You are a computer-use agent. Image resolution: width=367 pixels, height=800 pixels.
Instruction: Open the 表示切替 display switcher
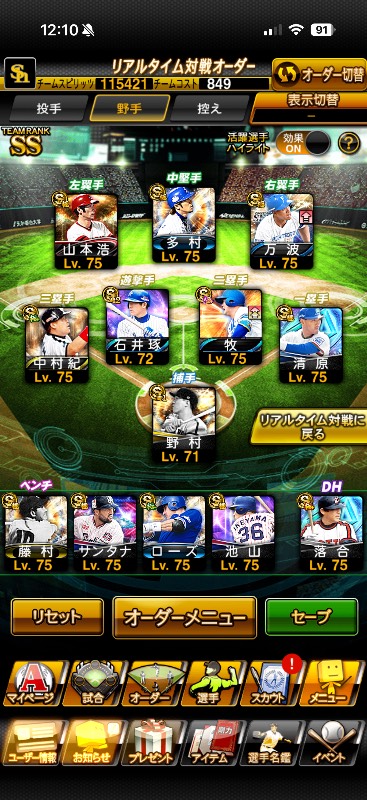pos(311,107)
